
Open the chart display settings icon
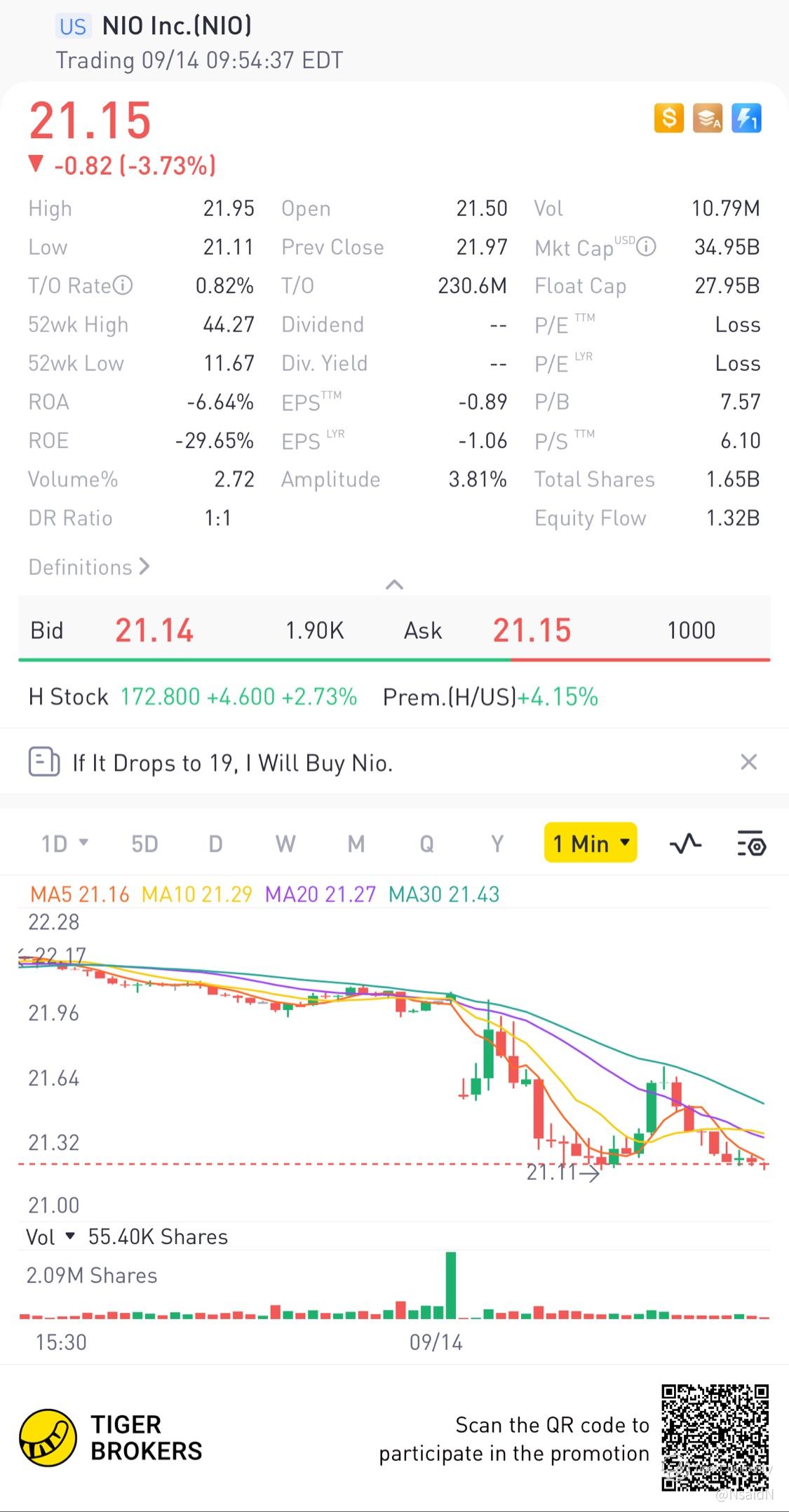click(751, 843)
